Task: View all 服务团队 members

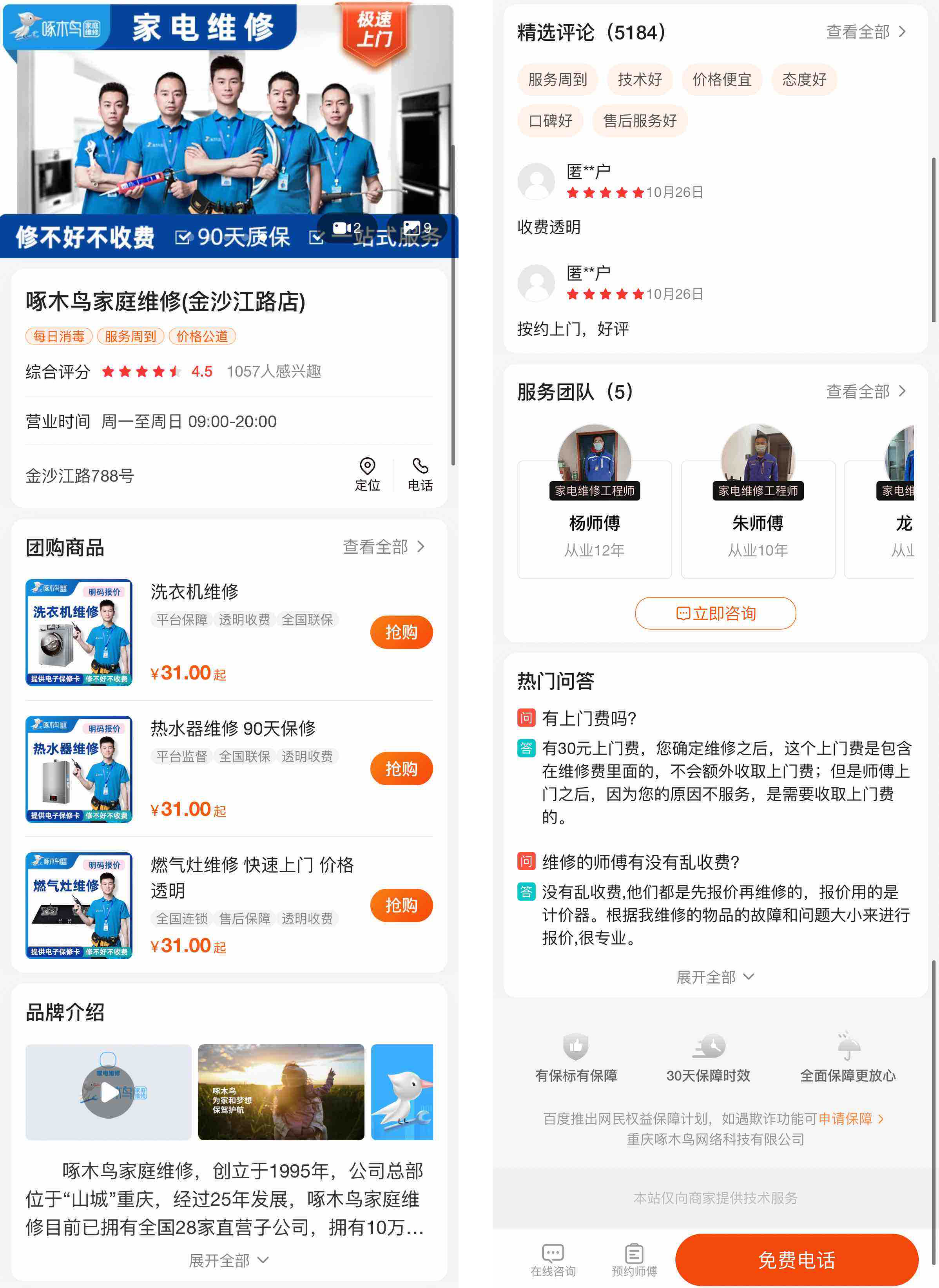Action: click(x=865, y=391)
